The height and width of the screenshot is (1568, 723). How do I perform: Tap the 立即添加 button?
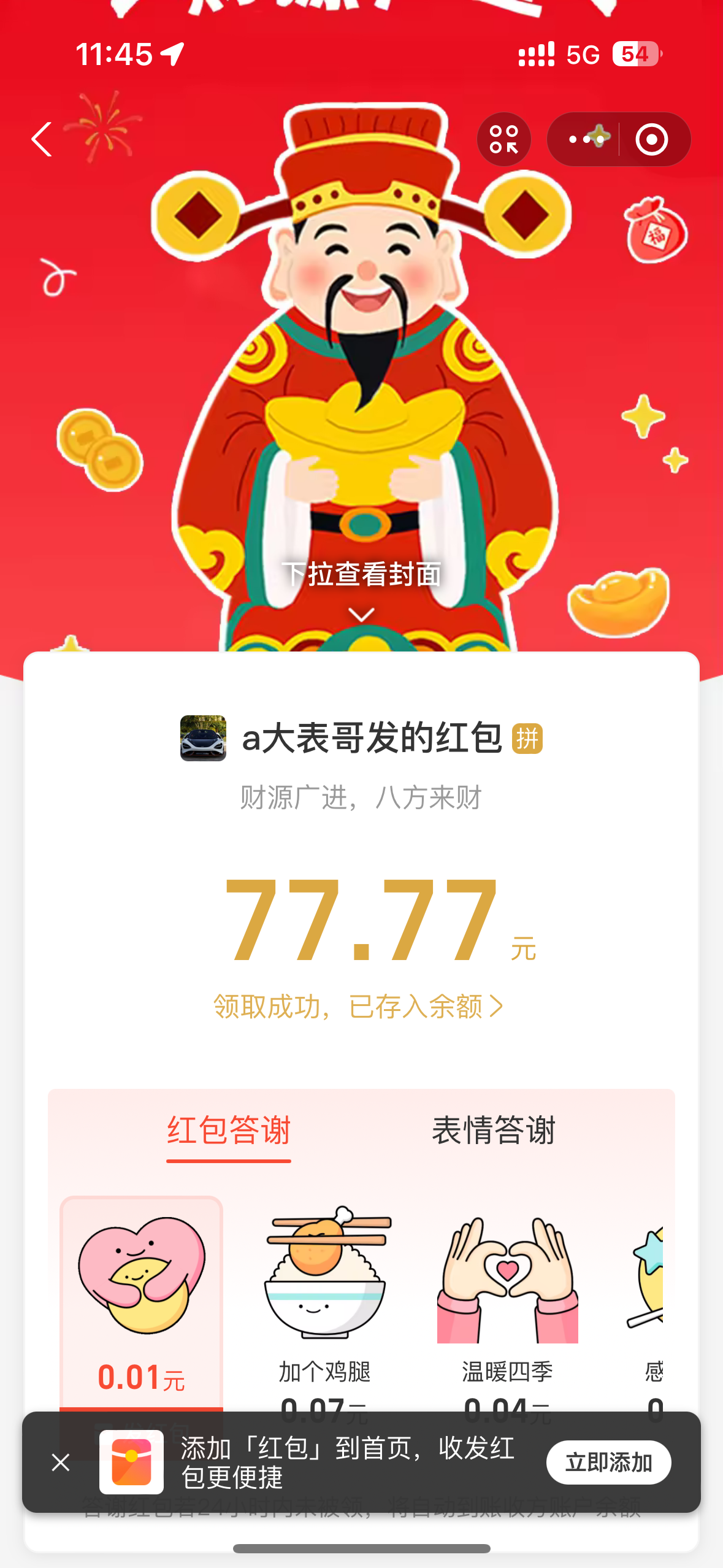click(608, 1462)
